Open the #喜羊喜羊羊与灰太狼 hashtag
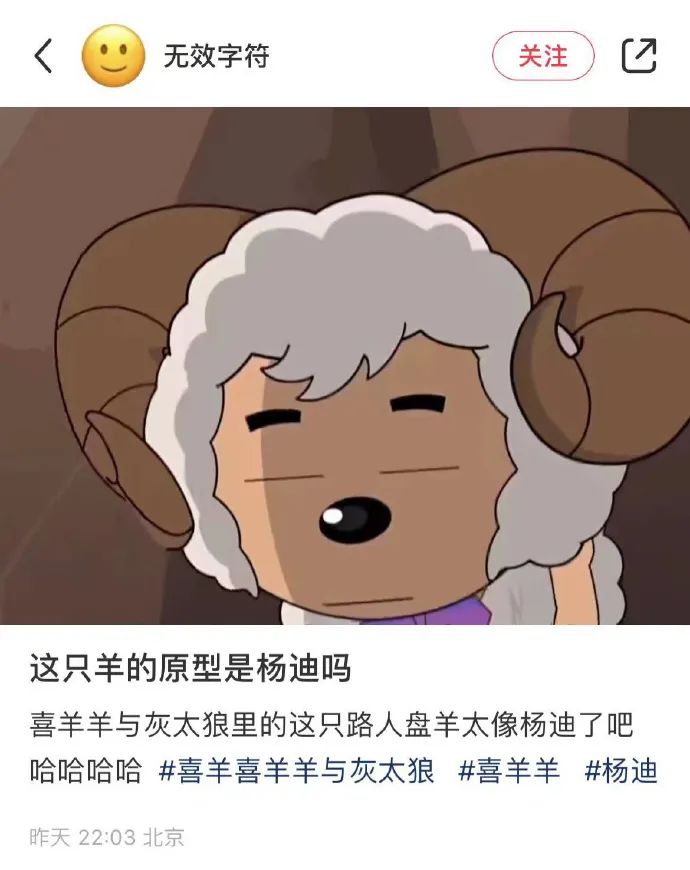Screen dimensions: 690x870 click(296, 772)
